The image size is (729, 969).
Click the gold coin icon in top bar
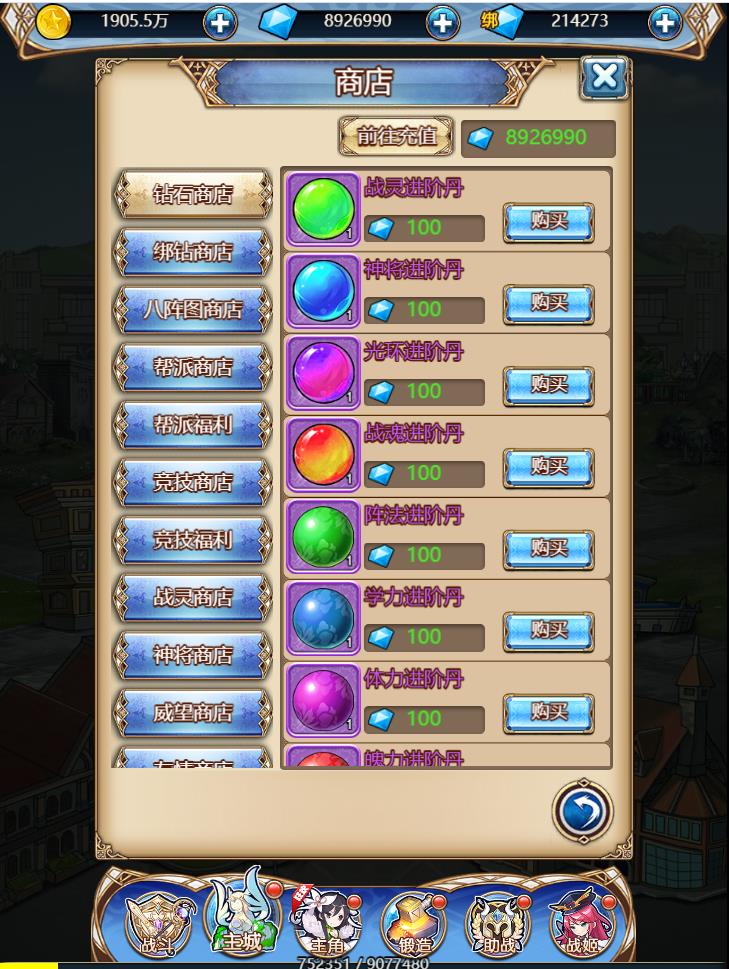pyautogui.click(x=56, y=20)
